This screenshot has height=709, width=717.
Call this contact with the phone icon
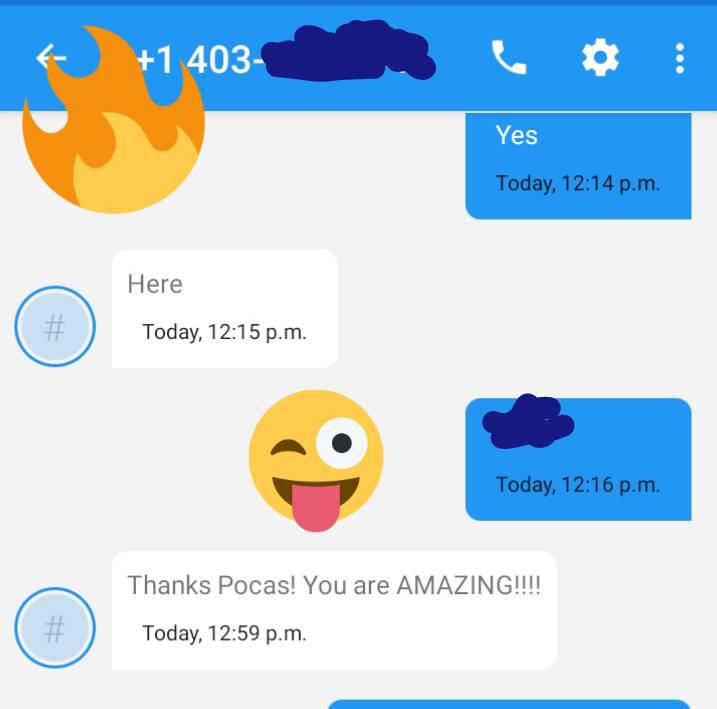pyautogui.click(x=509, y=59)
